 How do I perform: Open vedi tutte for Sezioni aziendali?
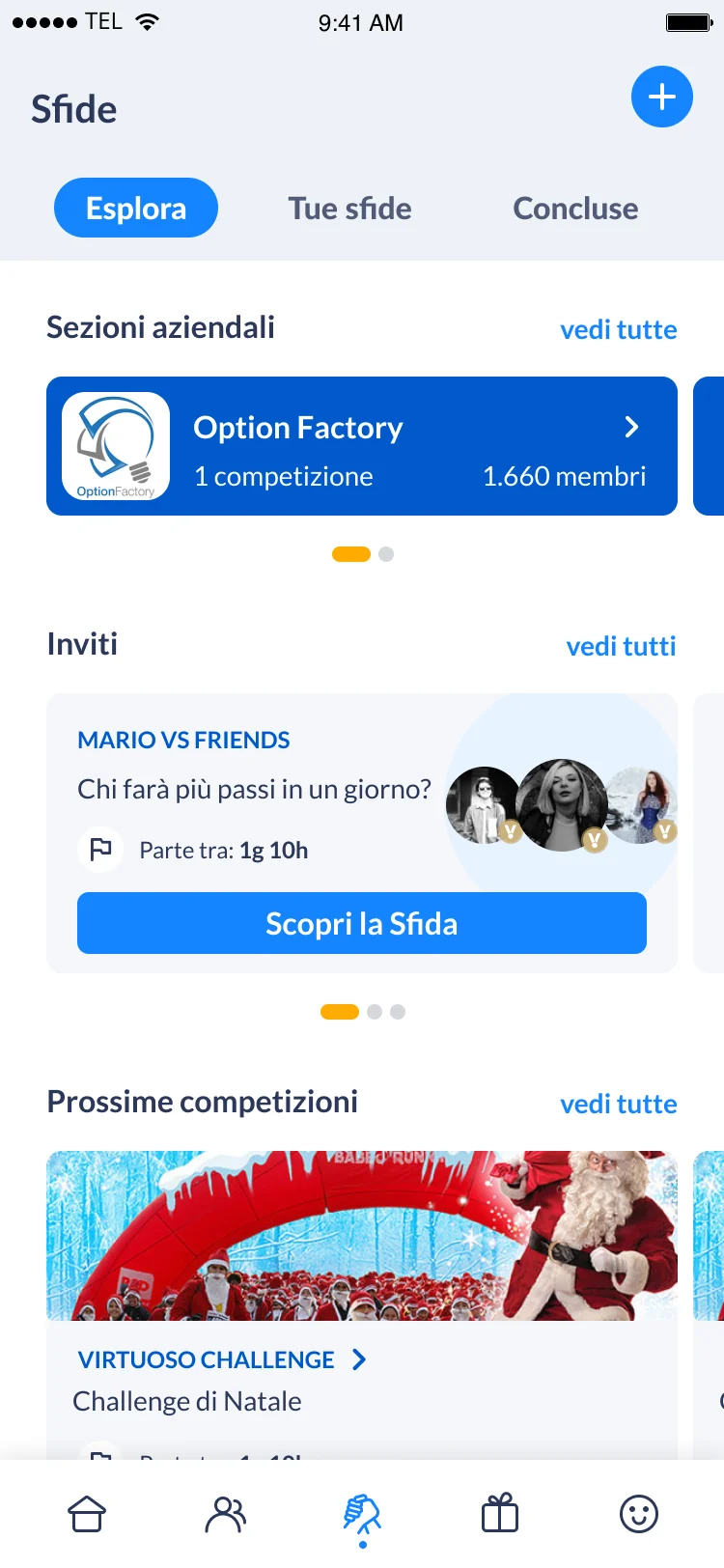click(x=619, y=329)
